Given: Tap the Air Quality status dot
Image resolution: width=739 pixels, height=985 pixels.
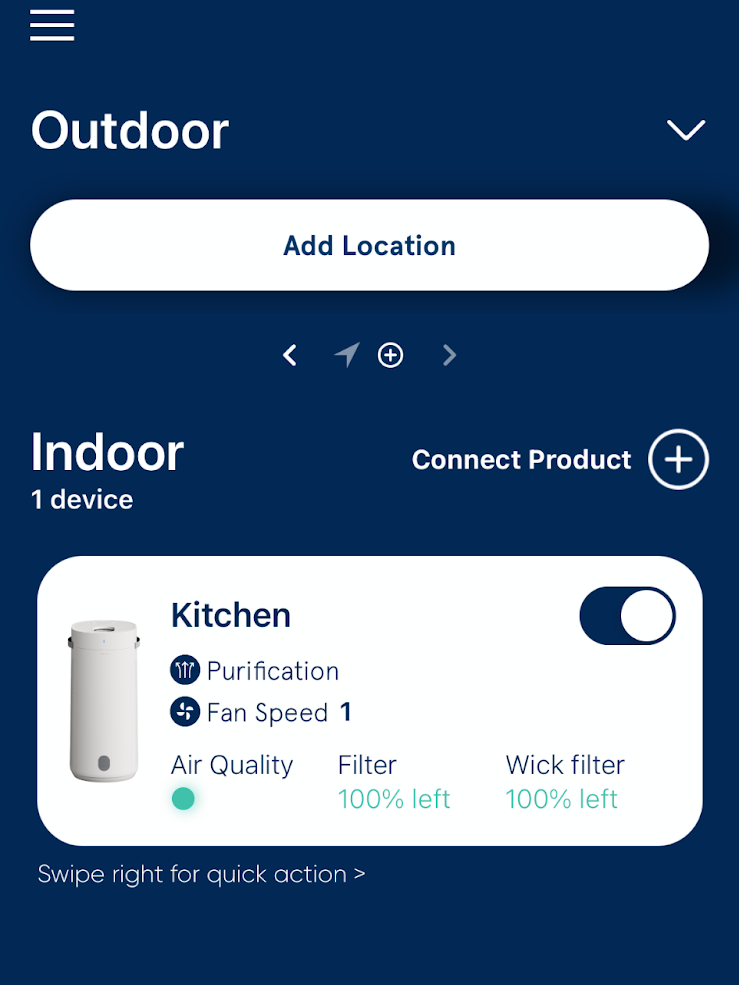Looking at the screenshot, I should pos(183,800).
